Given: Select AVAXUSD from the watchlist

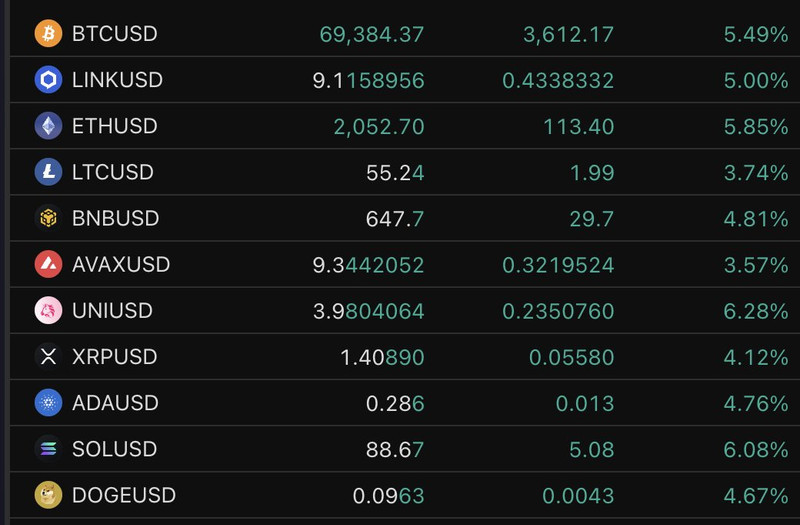Looking at the screenshot, I should point(121,265).
